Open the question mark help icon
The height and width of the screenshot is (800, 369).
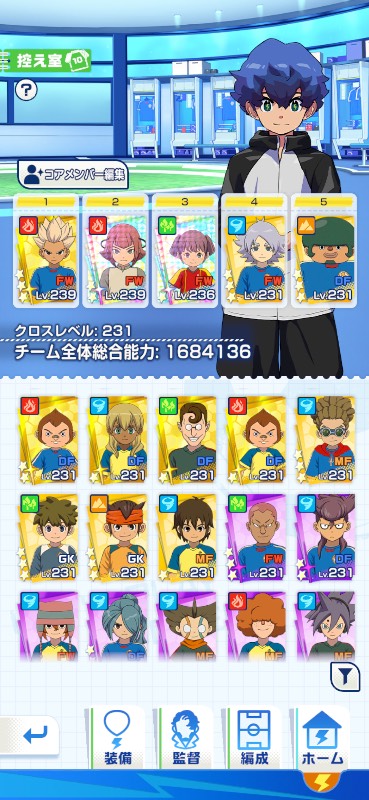[26, 90]
